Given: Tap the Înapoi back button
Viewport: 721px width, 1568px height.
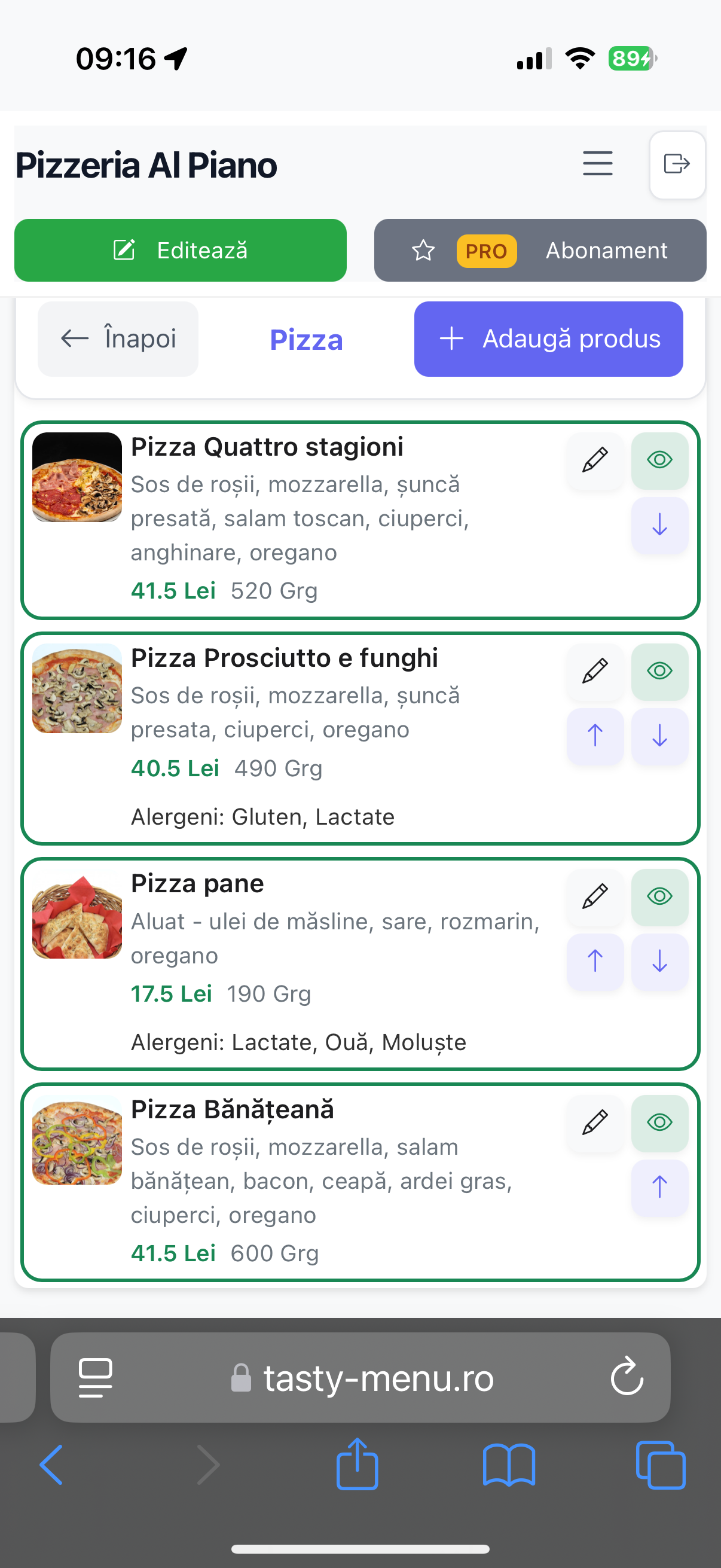Looking at the screenshot, I should (117, 338).
